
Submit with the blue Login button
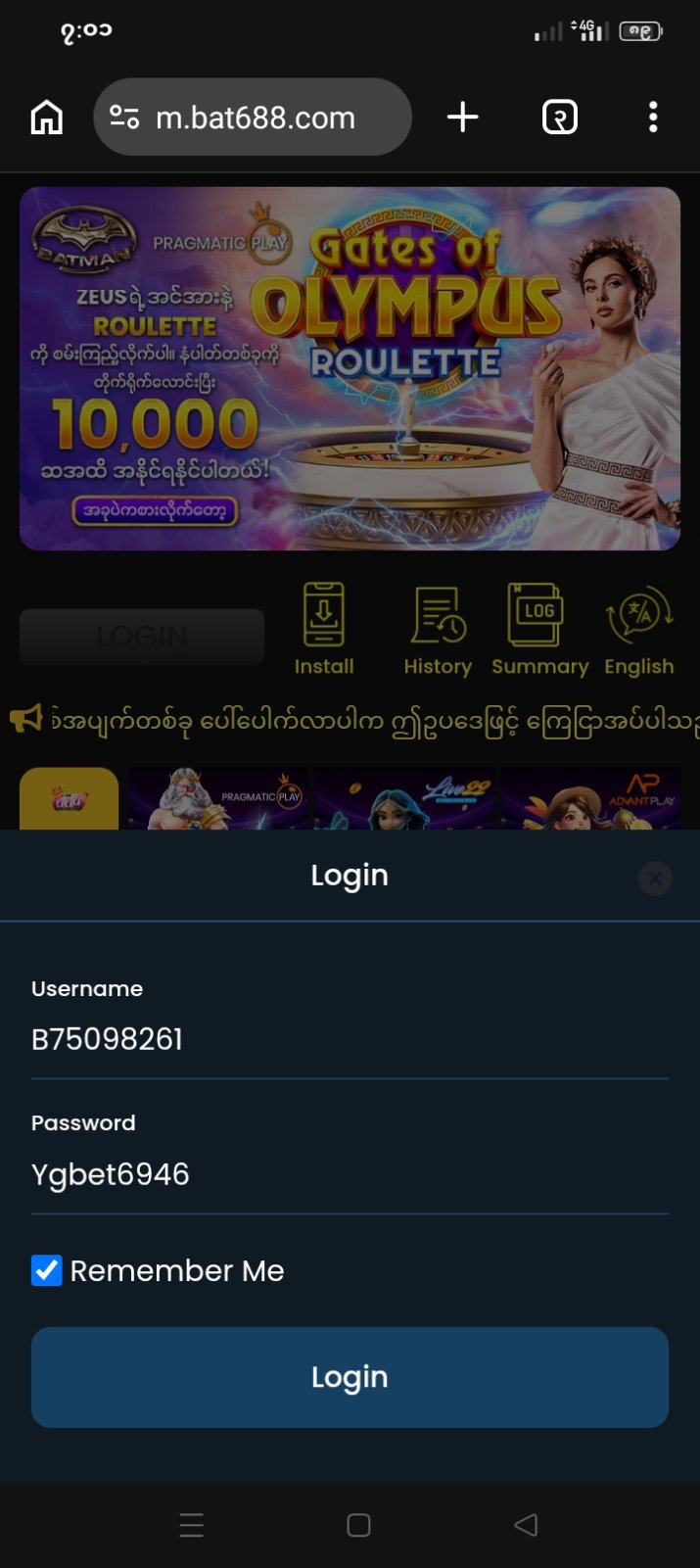[x=350, y=1377]
